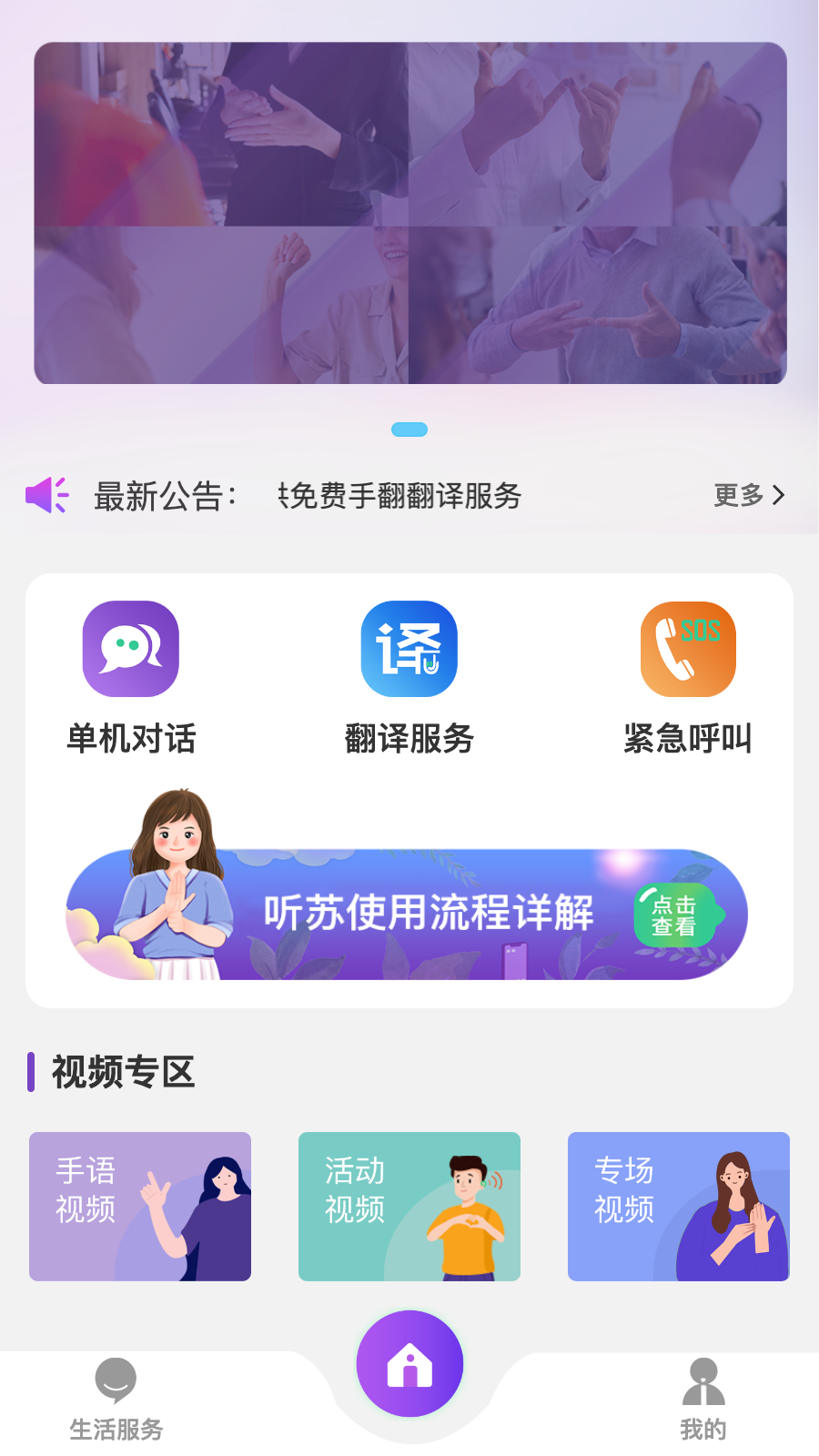Open the top sign-language banner image
Viewport: 819px width, 1456px height.
[409, 211]
